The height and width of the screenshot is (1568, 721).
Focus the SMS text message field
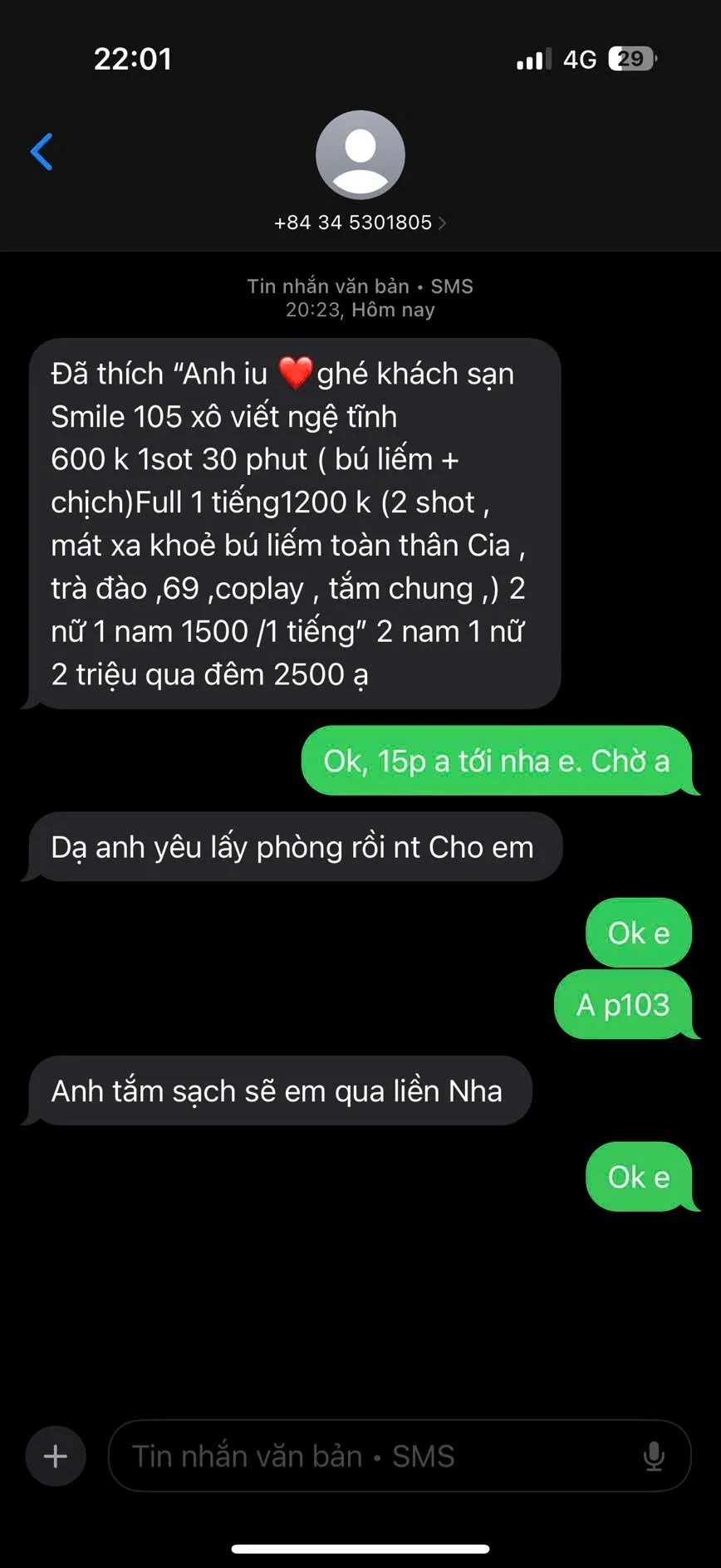[374, 1456]
